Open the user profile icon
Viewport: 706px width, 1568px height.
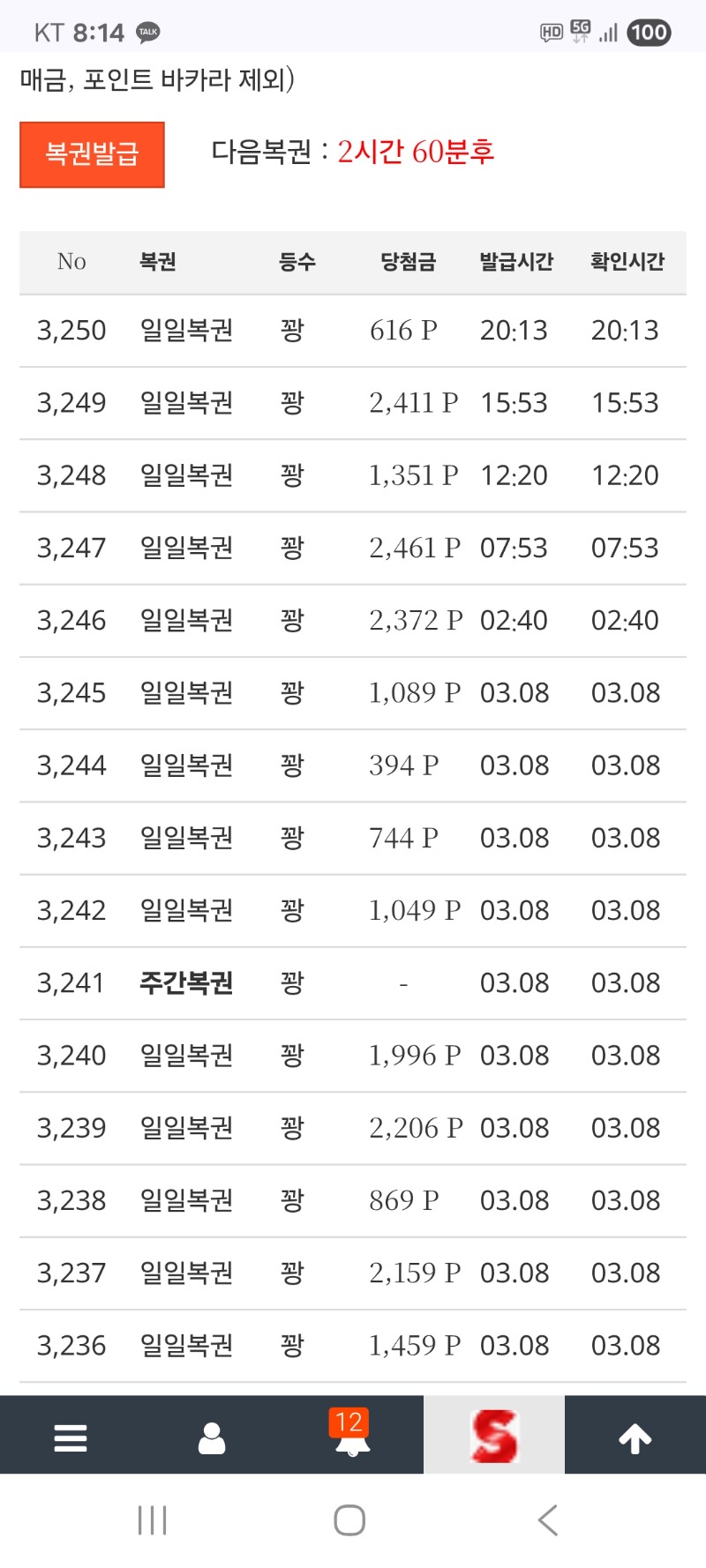(x=212, y=1437)
